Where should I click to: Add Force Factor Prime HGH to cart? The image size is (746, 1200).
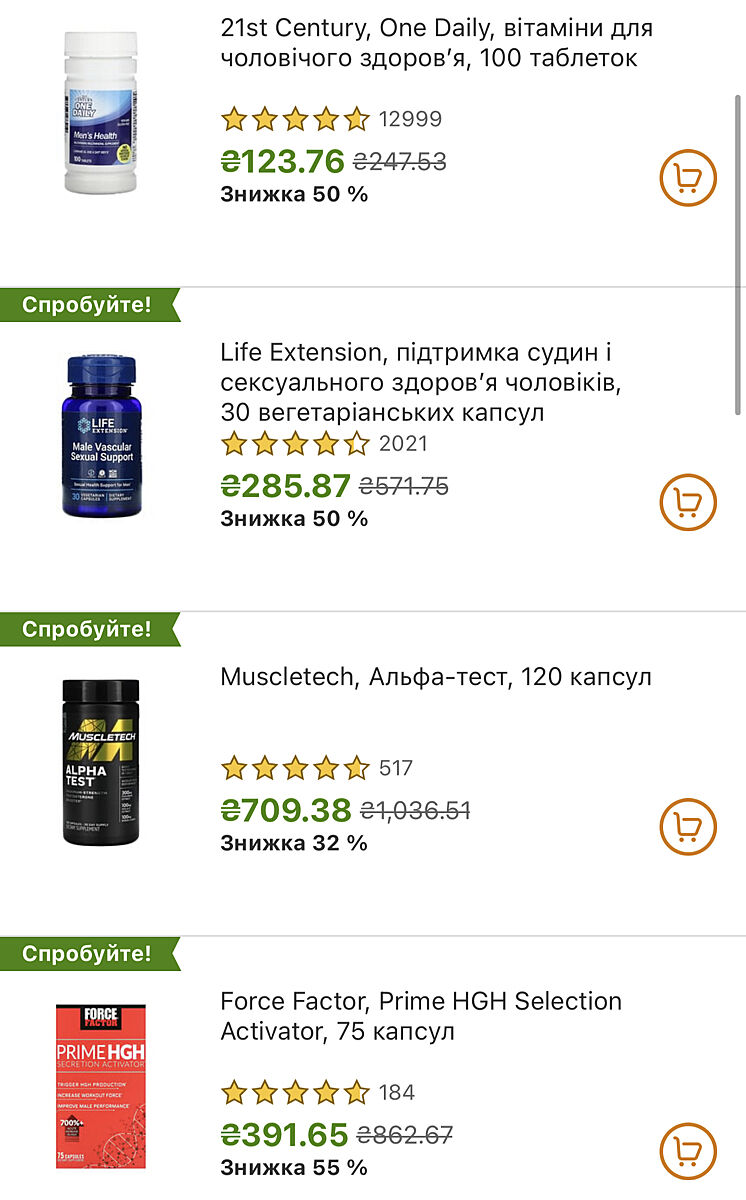tap(688, 1150)
